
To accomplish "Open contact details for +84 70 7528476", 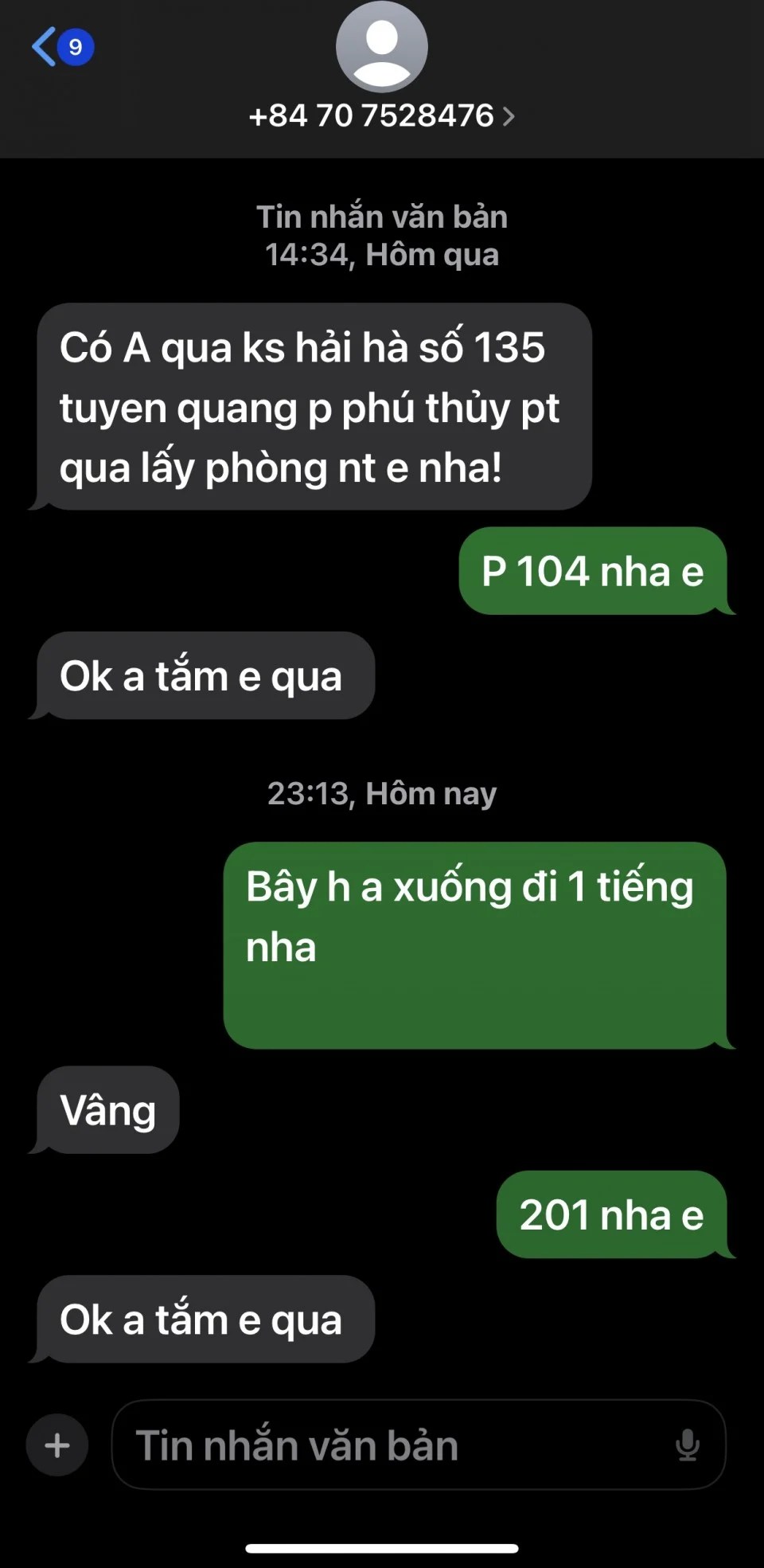I will click(x=381, y=116).
